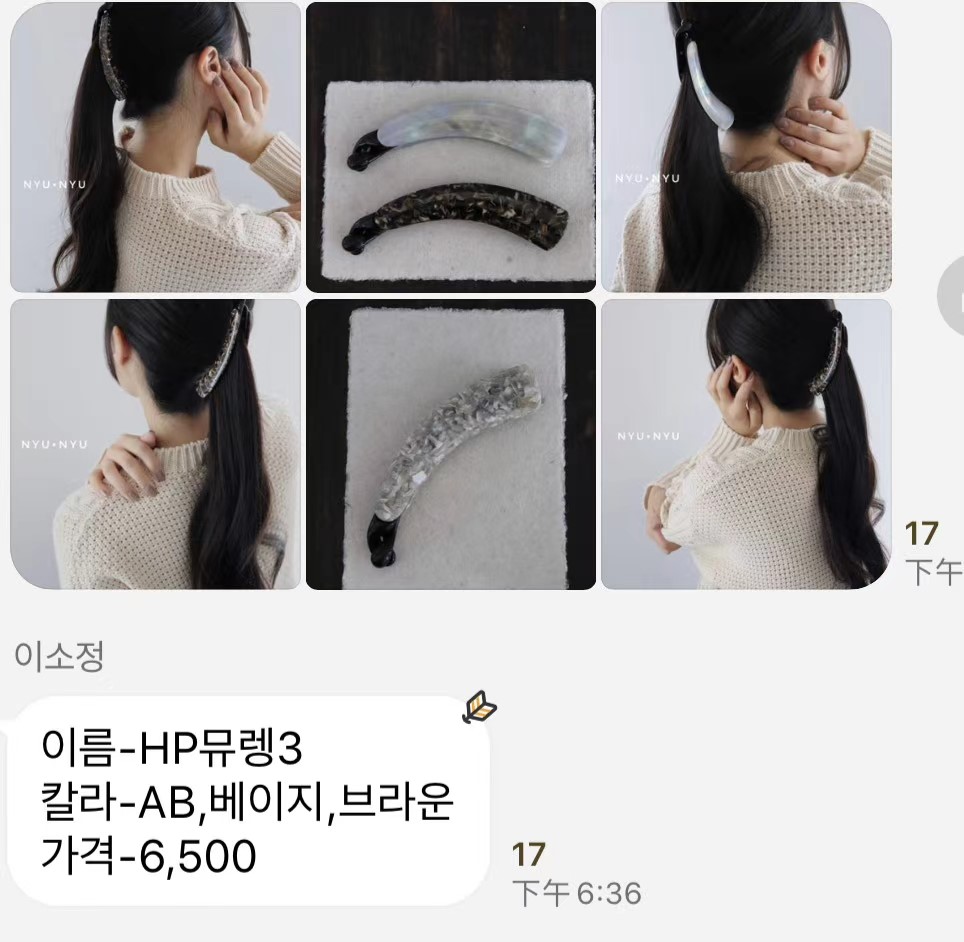View photo of woman with hand on neck

(x=745, y=147)
